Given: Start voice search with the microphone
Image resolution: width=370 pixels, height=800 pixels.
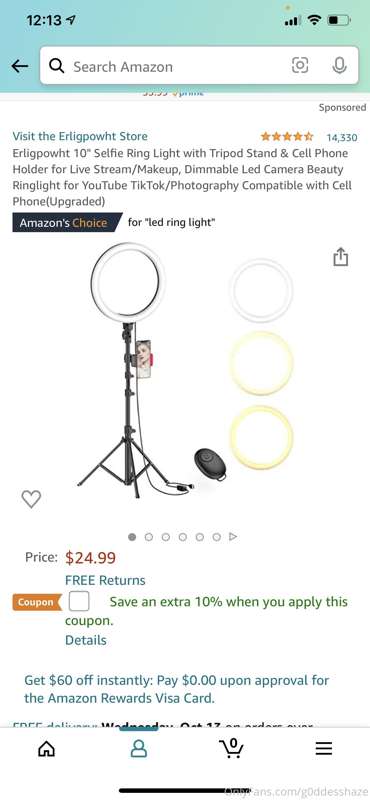Looking at the screenshot, I should 339,65.
